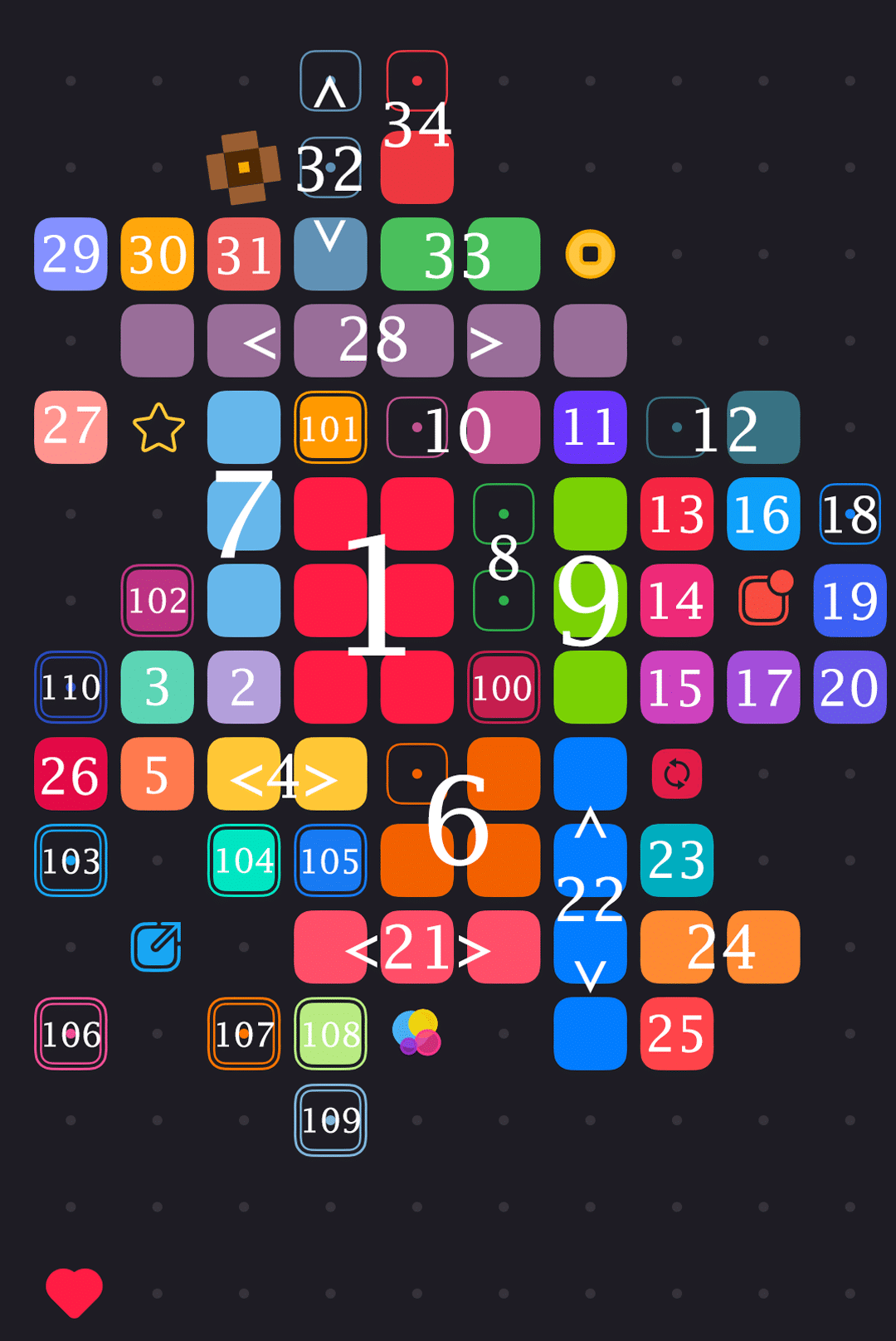896x1341 pixels.
Task: Select the red tile 26
Action: pyautogui.click(x=71, y=774)
